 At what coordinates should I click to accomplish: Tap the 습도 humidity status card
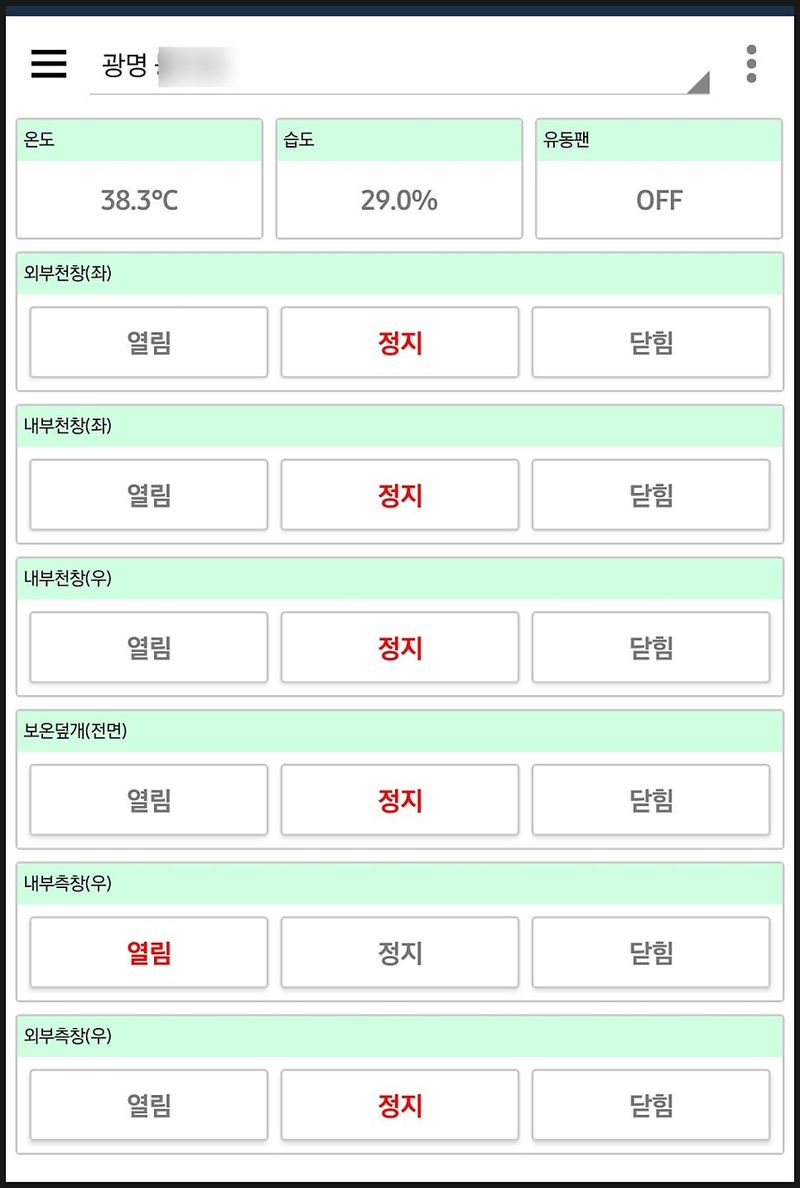(x=399, y=178)
